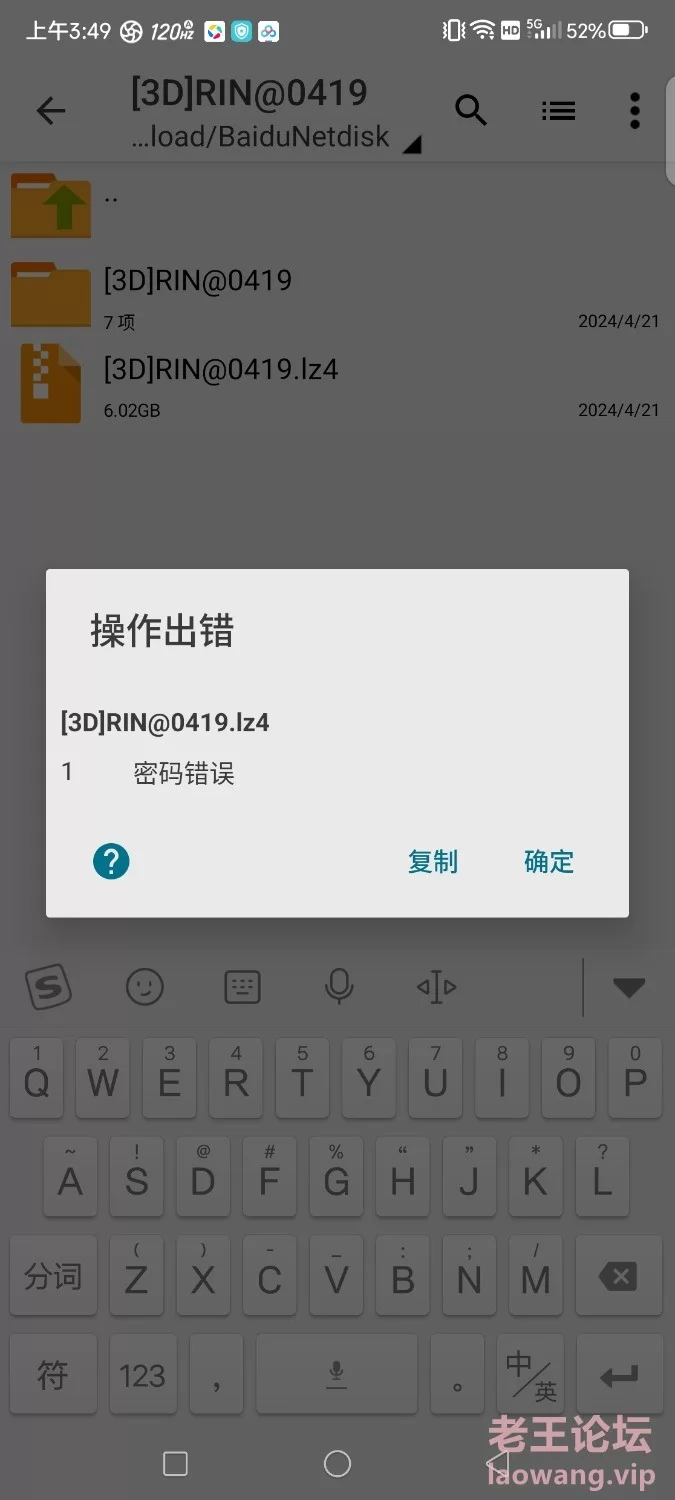The width and height of the screenshot is (675, 1500).
Task: Switch to the 123 number keyboard
Action: pyautogui.click(x=142, y=1375)
